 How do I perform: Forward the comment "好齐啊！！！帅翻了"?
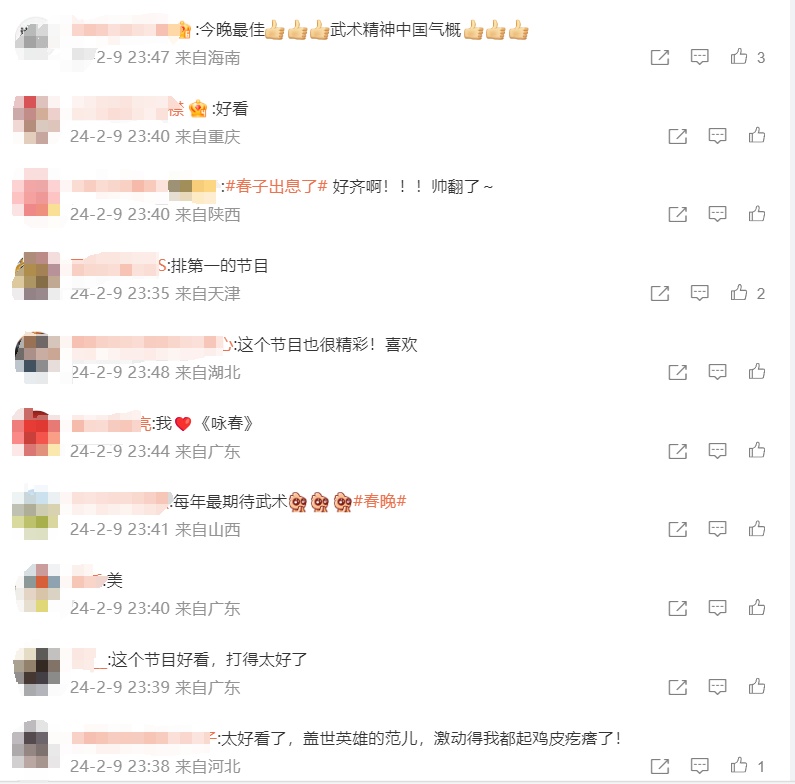tap(677, 214)
